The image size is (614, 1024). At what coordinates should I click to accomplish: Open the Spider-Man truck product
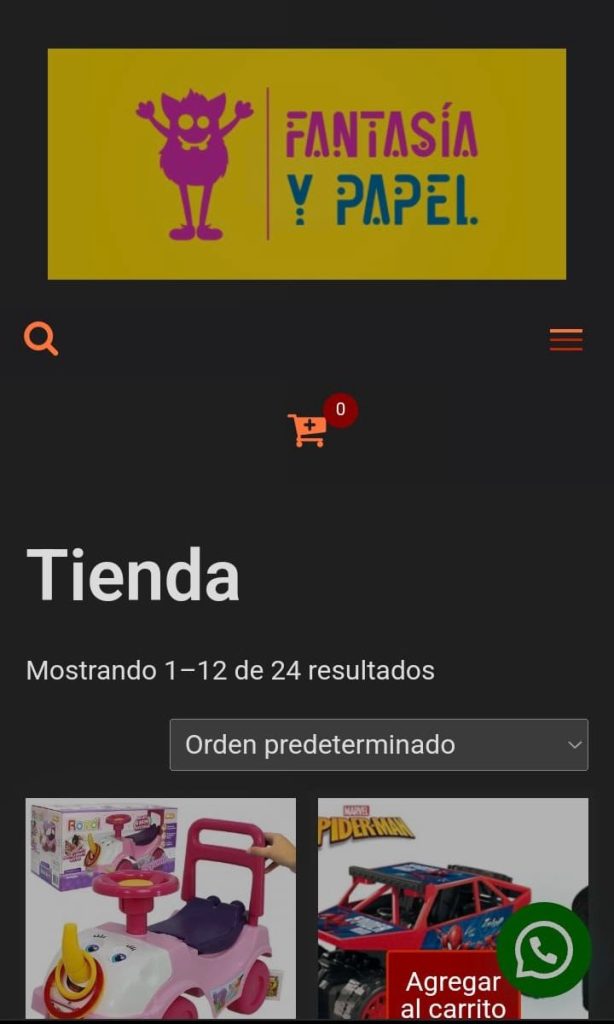(x=420, y=880)
